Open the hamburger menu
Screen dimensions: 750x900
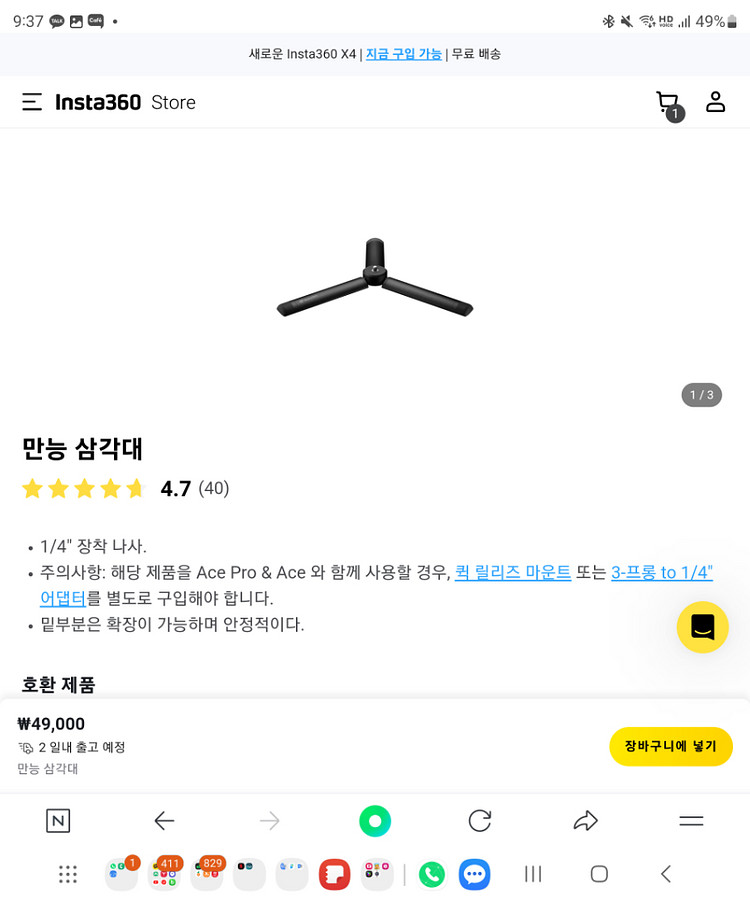[x=32, y=102]
